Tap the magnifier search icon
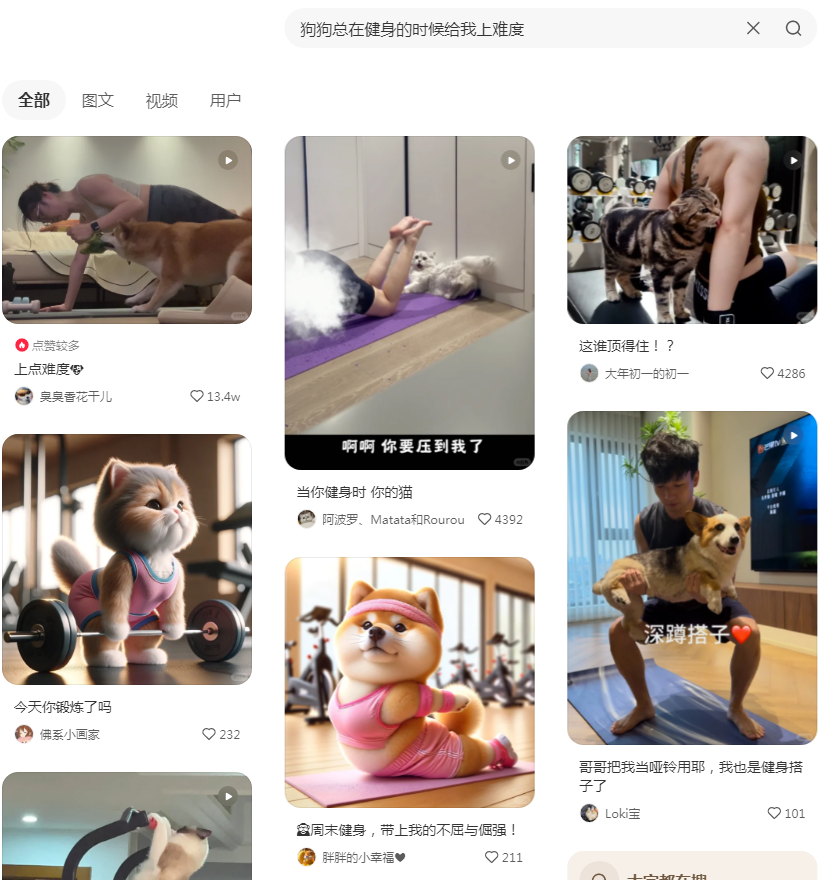The image size is (828, 880). (x=793, y=28)
